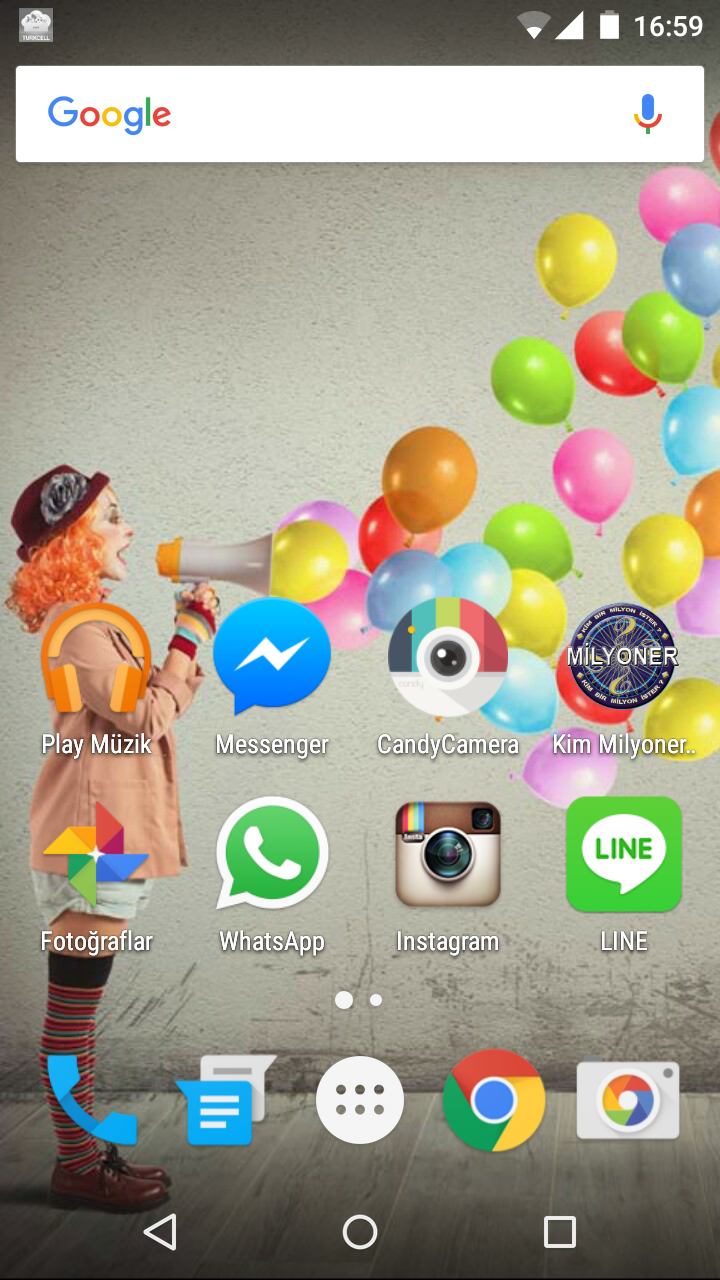The width and height of the screenshot is (720, 1280).
Task: Tap the Google search box
Action: [x=330, y=114]
